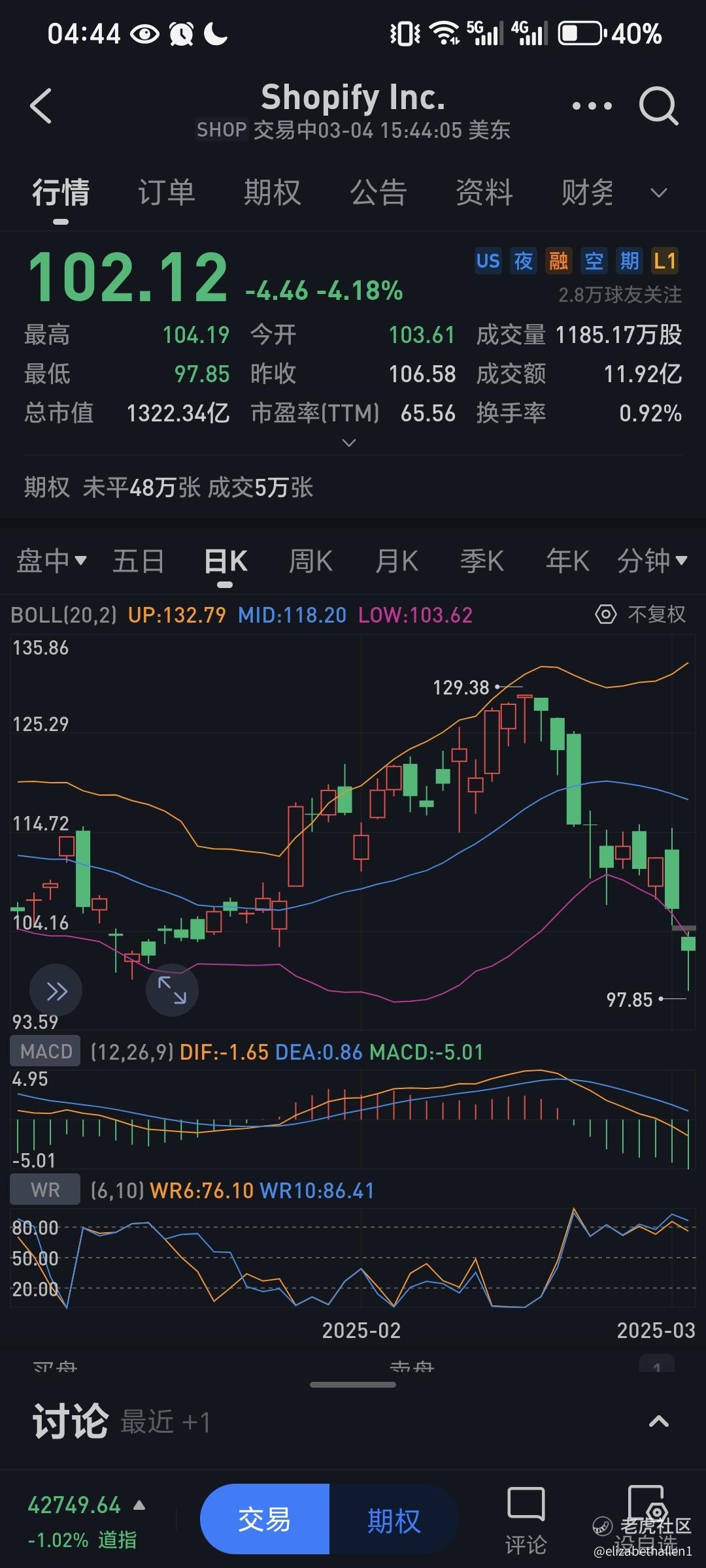Open the 分钟 interval dropdown
The width and height of the screenshot is (706, 1568).
pyautogui.click(x=652, y=561)
